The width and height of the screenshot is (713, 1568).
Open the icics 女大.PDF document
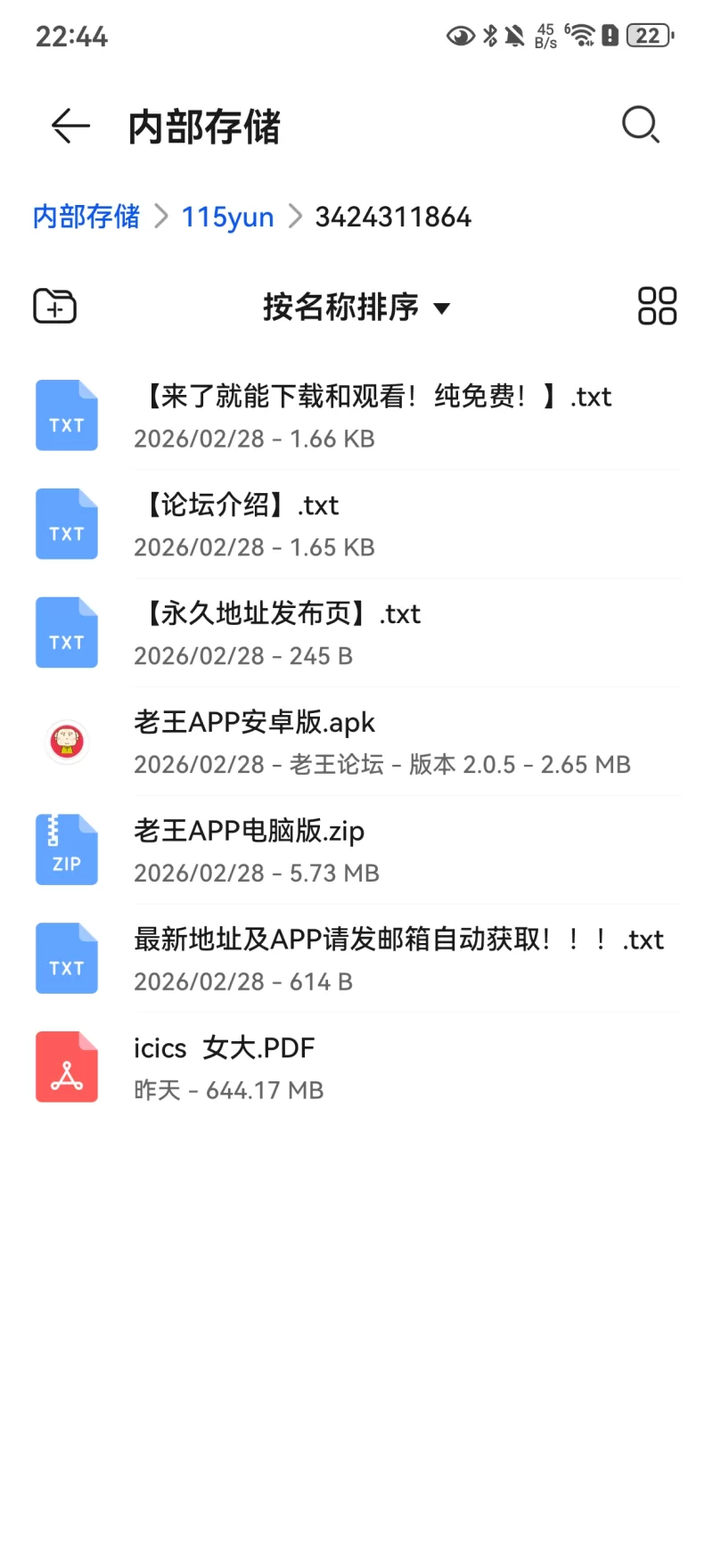click(356, 1068)
